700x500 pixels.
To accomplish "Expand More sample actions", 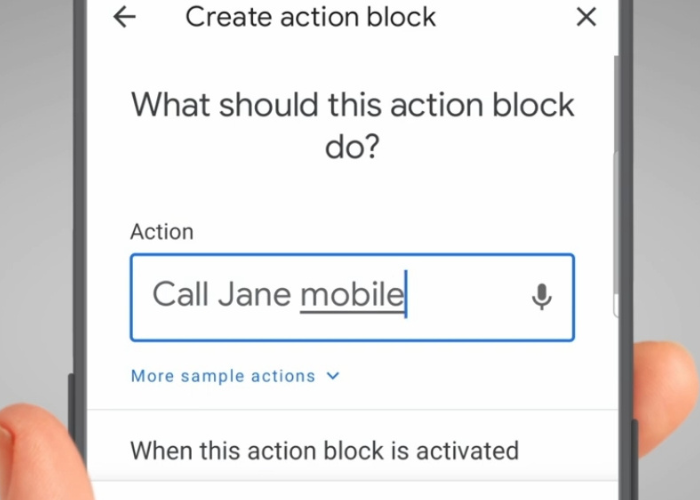I will click(x=235, y=376).
